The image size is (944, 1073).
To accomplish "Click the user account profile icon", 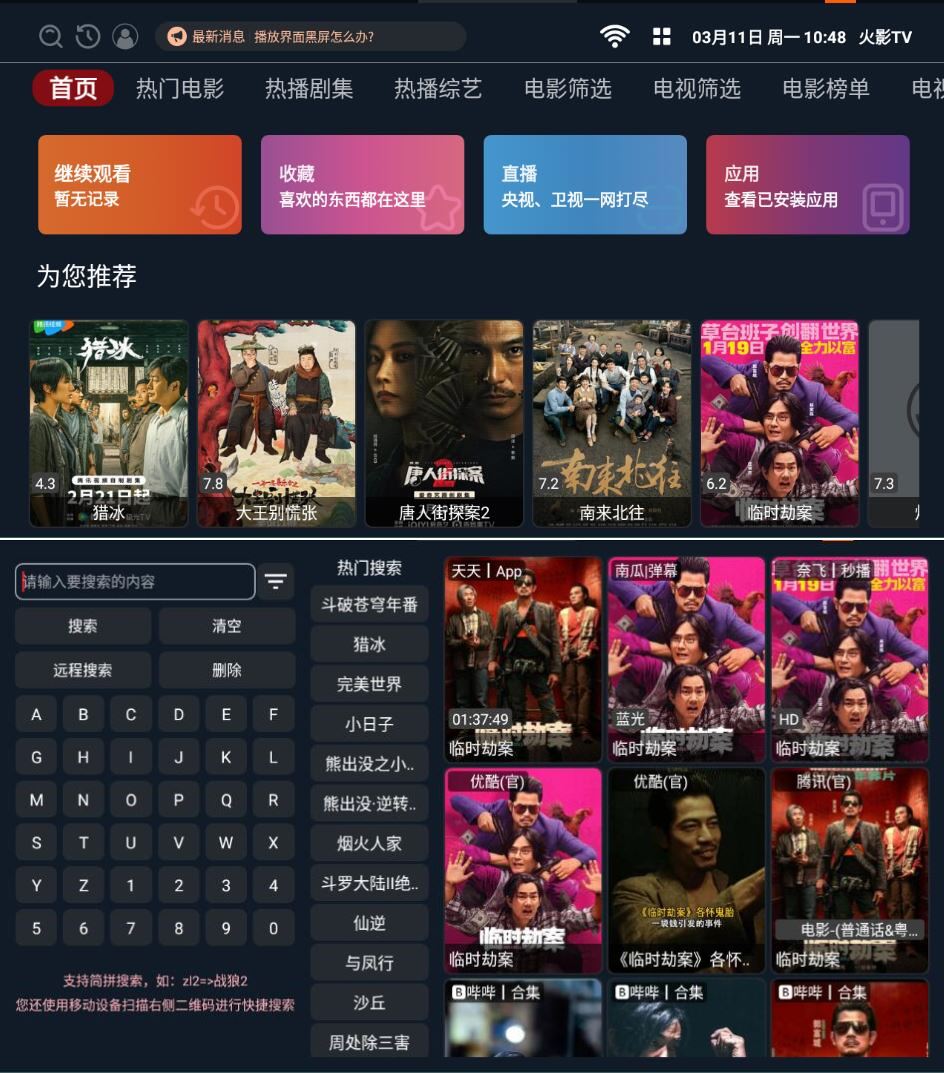I will pyautogui.click(x=124, y=34).
